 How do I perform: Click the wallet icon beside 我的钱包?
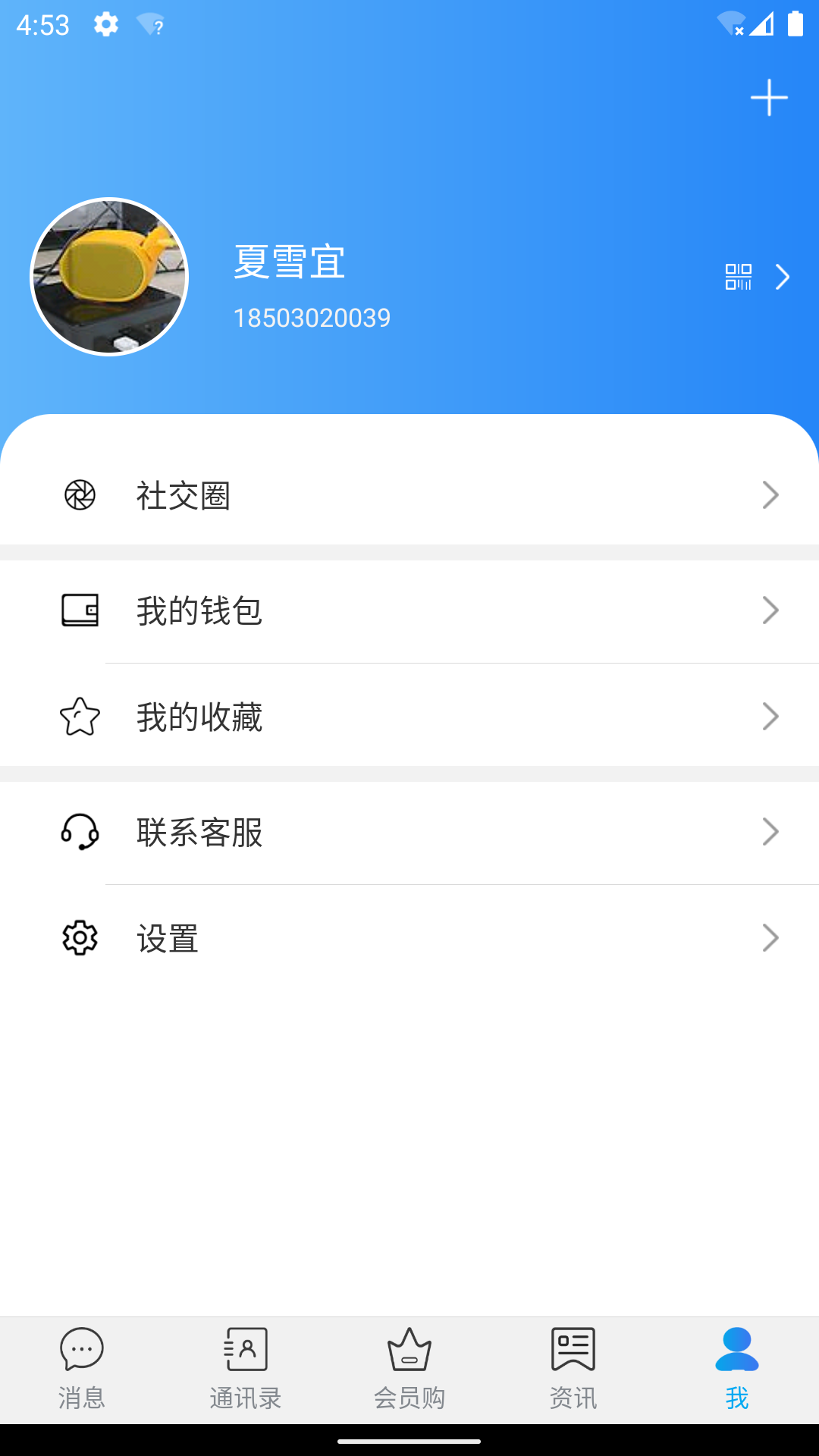(79, 610)
